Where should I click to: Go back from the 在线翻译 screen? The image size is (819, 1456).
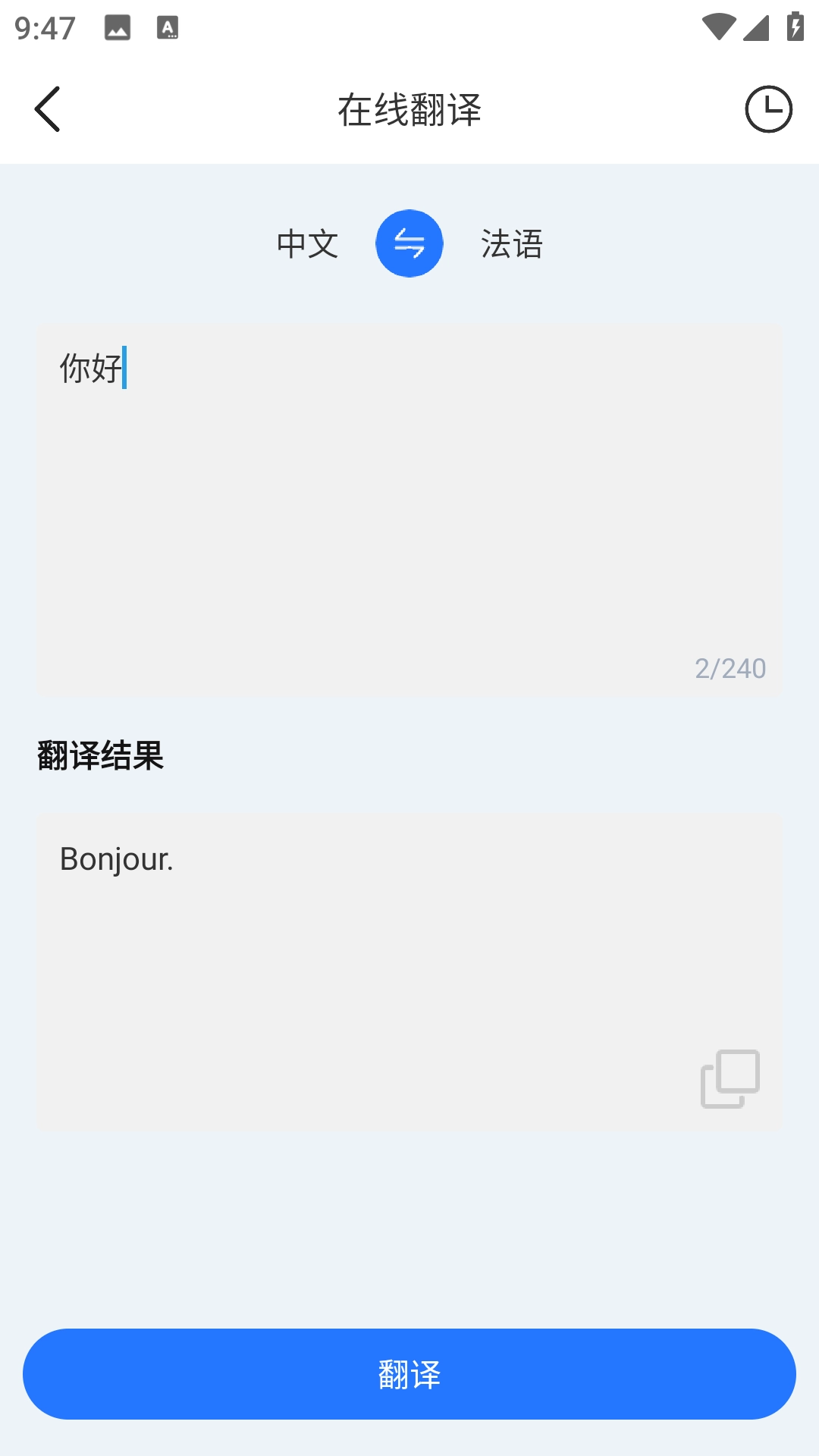47,109
